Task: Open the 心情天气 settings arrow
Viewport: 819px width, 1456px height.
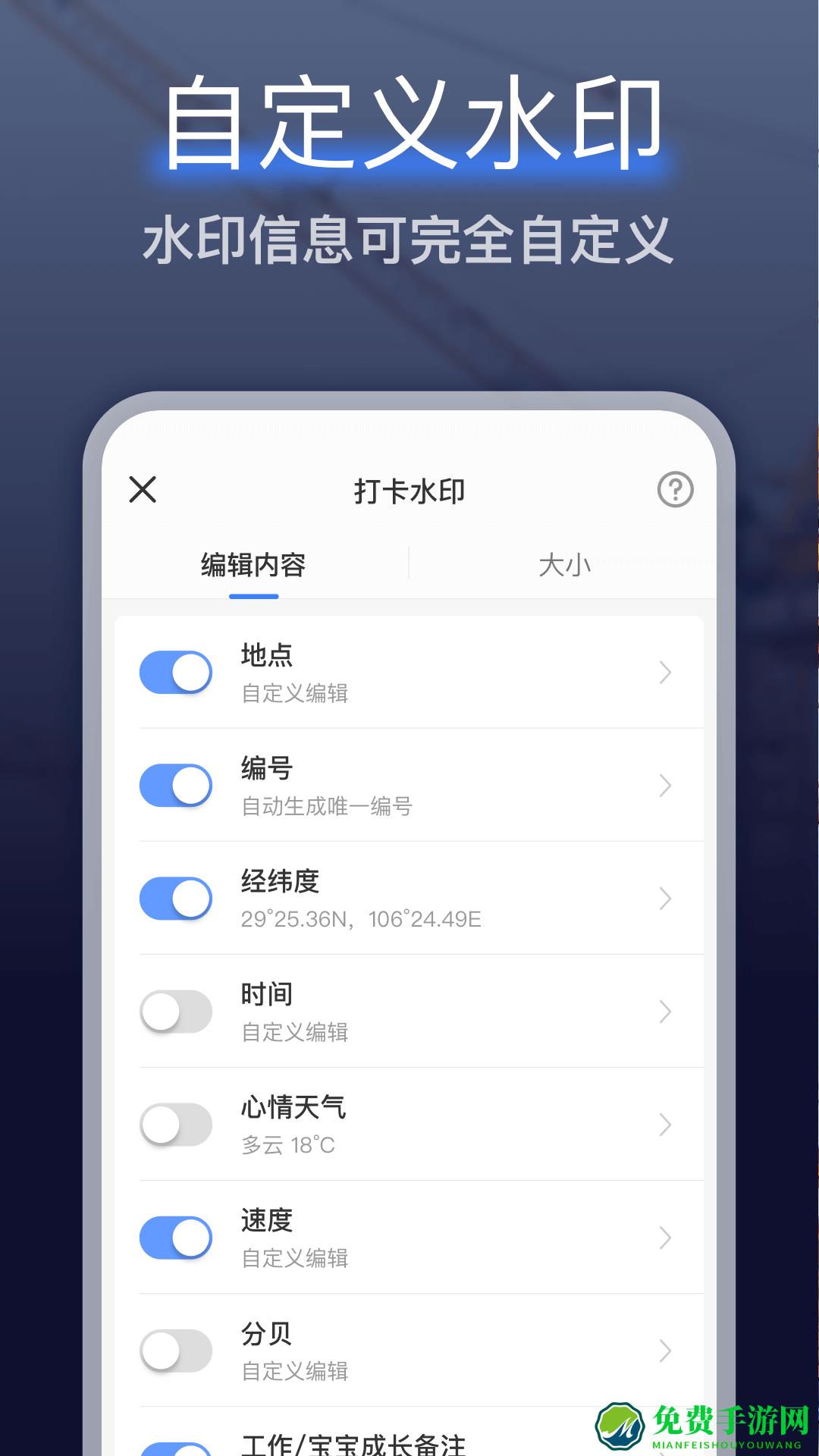Action: 666,1125
